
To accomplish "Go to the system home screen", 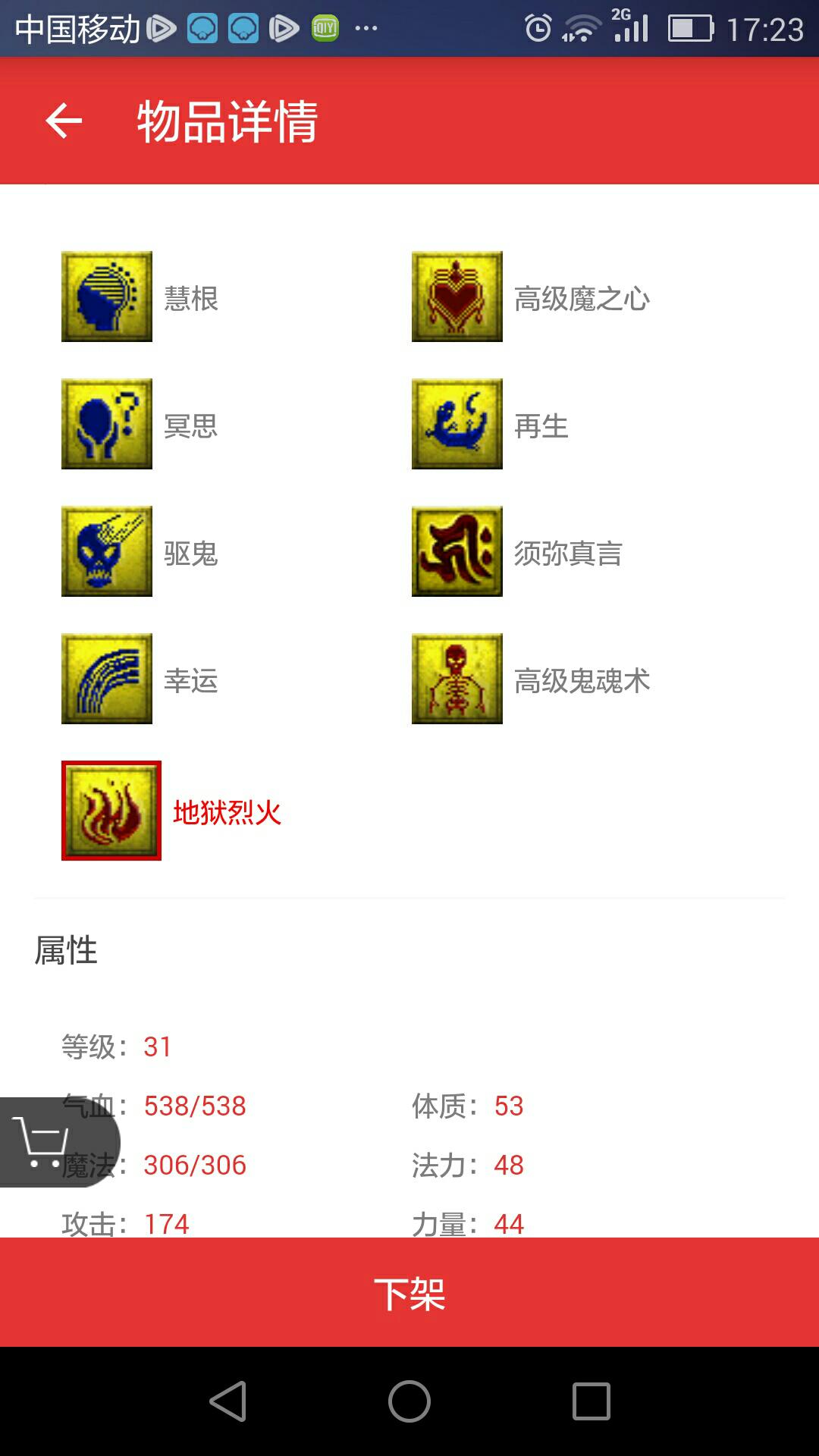I will click(x=409, y=1401).
